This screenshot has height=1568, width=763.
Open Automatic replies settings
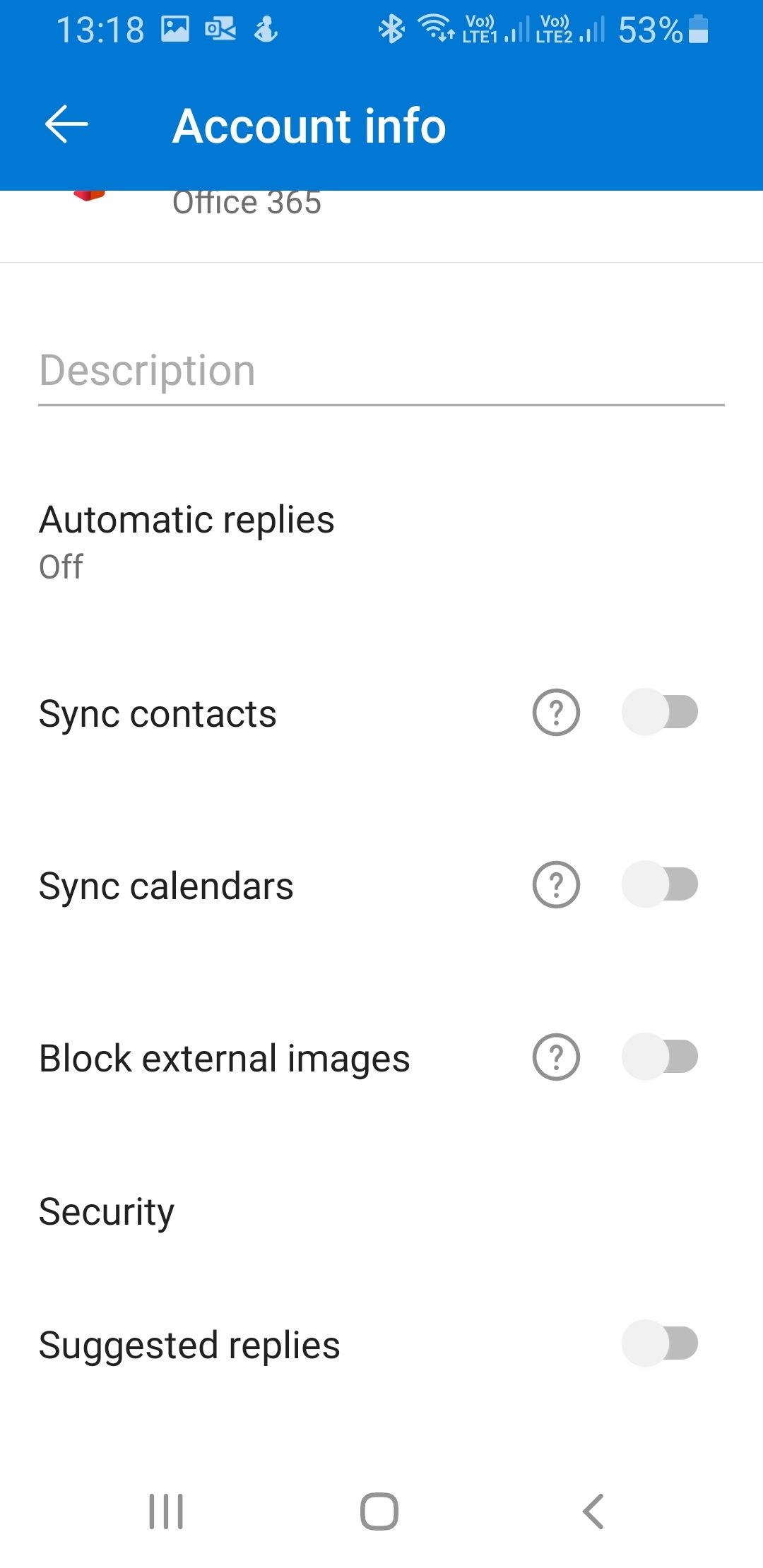[x=187, y=541]
